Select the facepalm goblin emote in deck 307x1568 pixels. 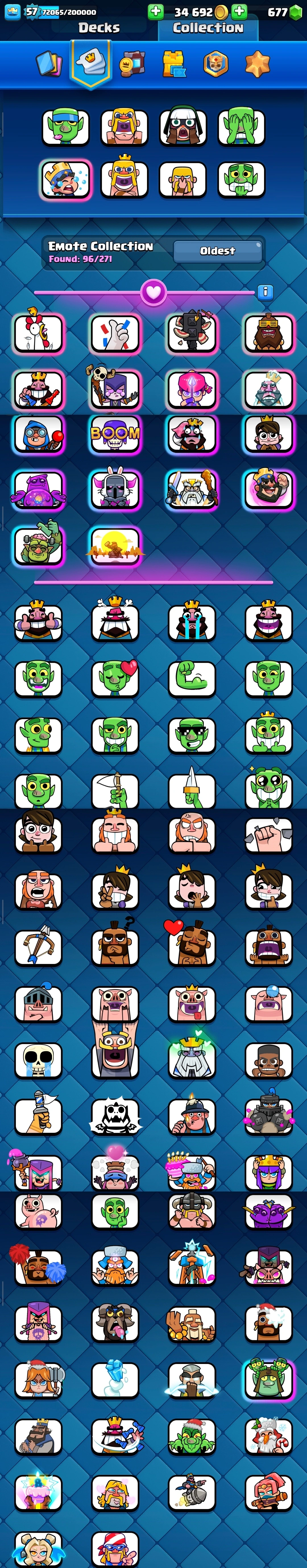[241, 127]
